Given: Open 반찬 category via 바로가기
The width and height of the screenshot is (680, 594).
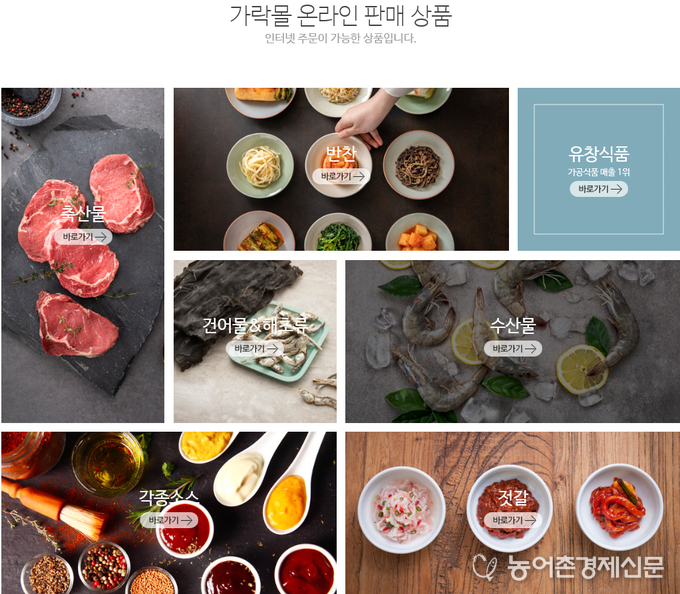Looking at the screenshot, I should tap(341, 176).
